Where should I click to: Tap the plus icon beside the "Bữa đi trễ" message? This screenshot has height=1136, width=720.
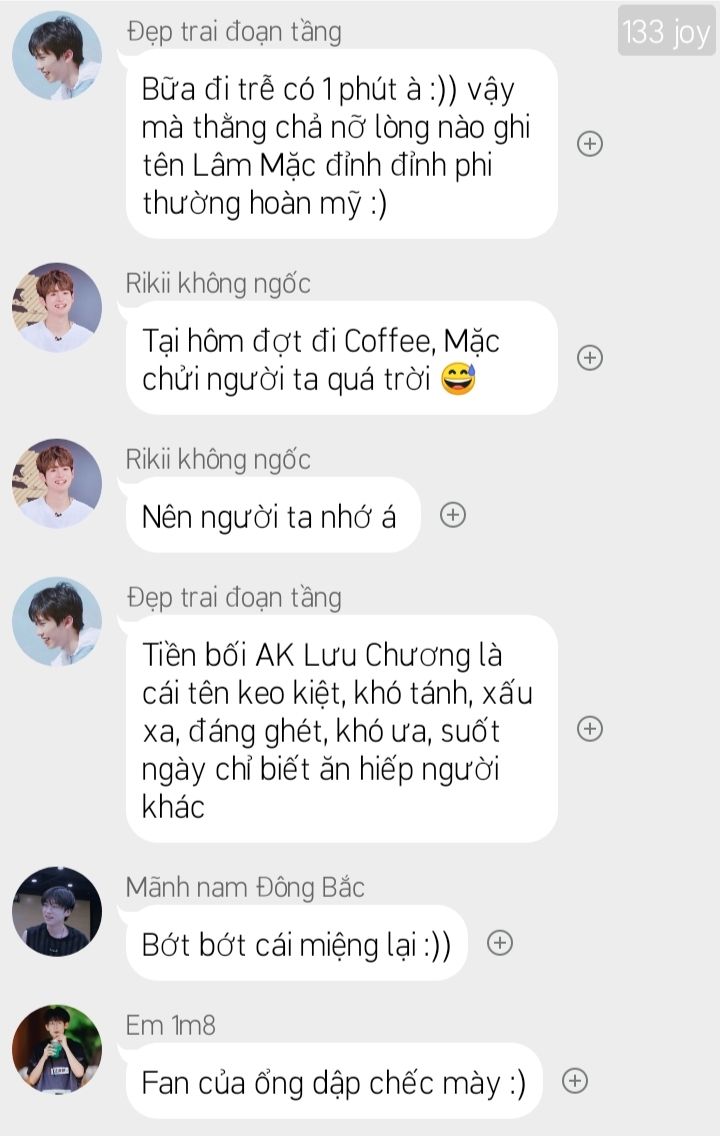(x=590, y=144)
